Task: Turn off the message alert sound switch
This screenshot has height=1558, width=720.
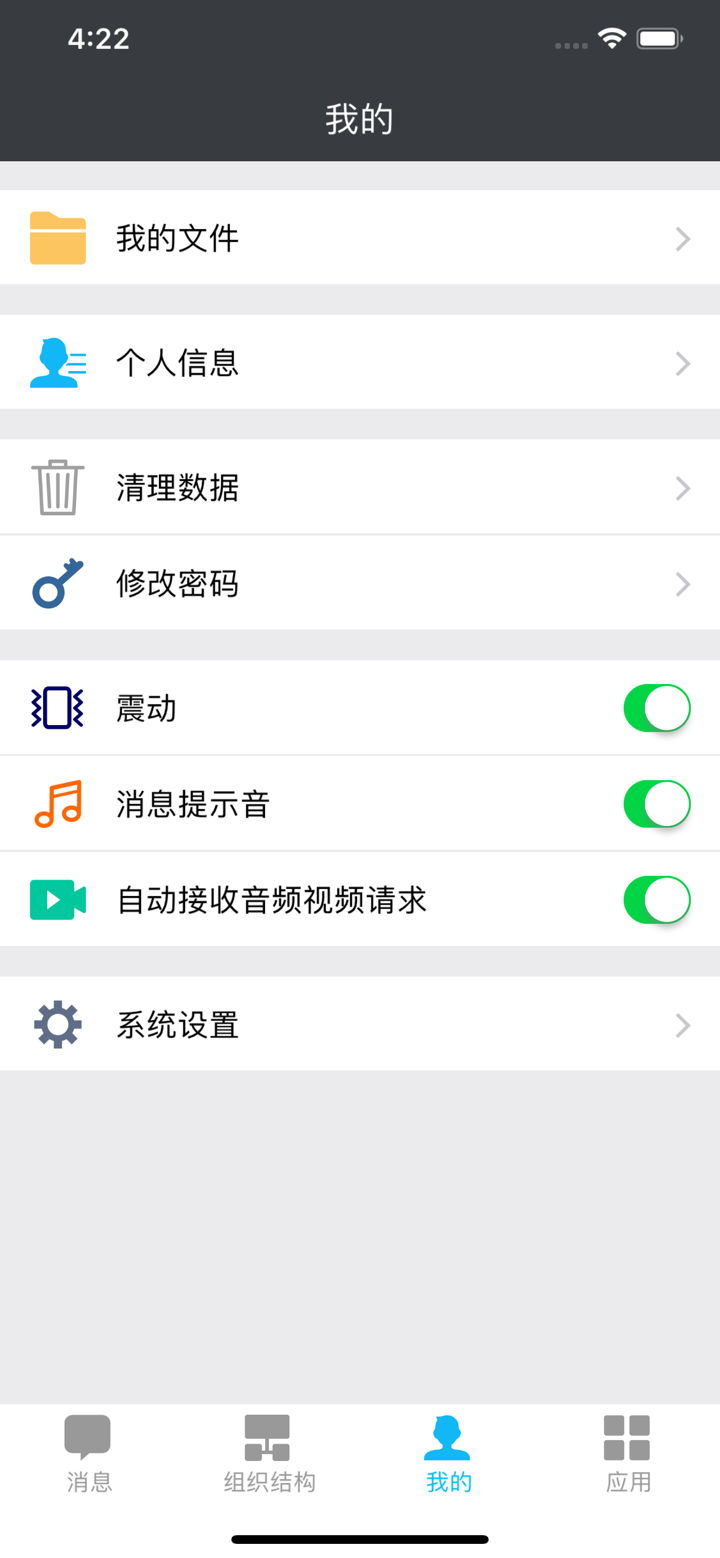Action: [657, 803]
